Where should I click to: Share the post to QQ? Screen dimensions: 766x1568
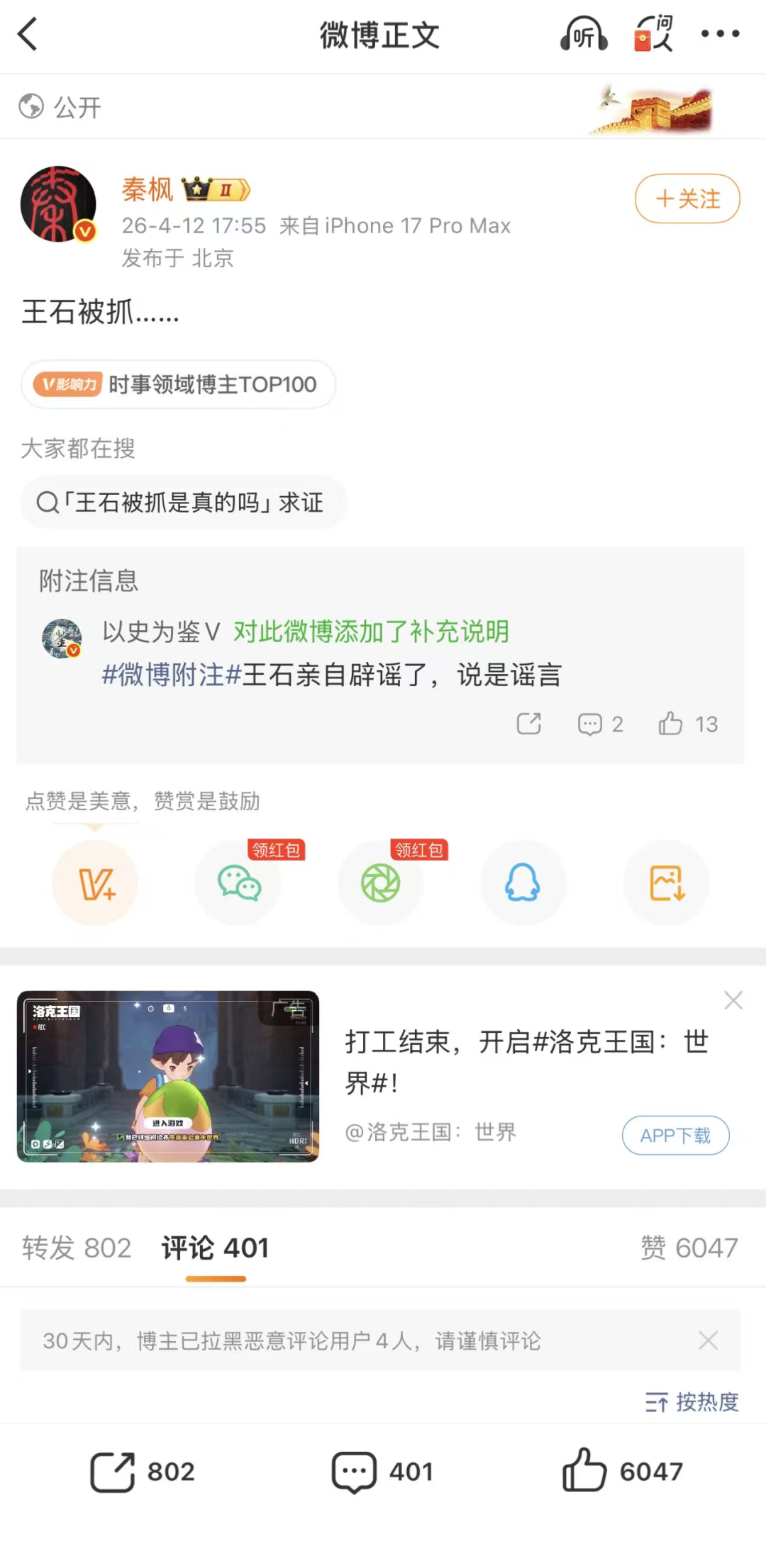click(523, 883)
